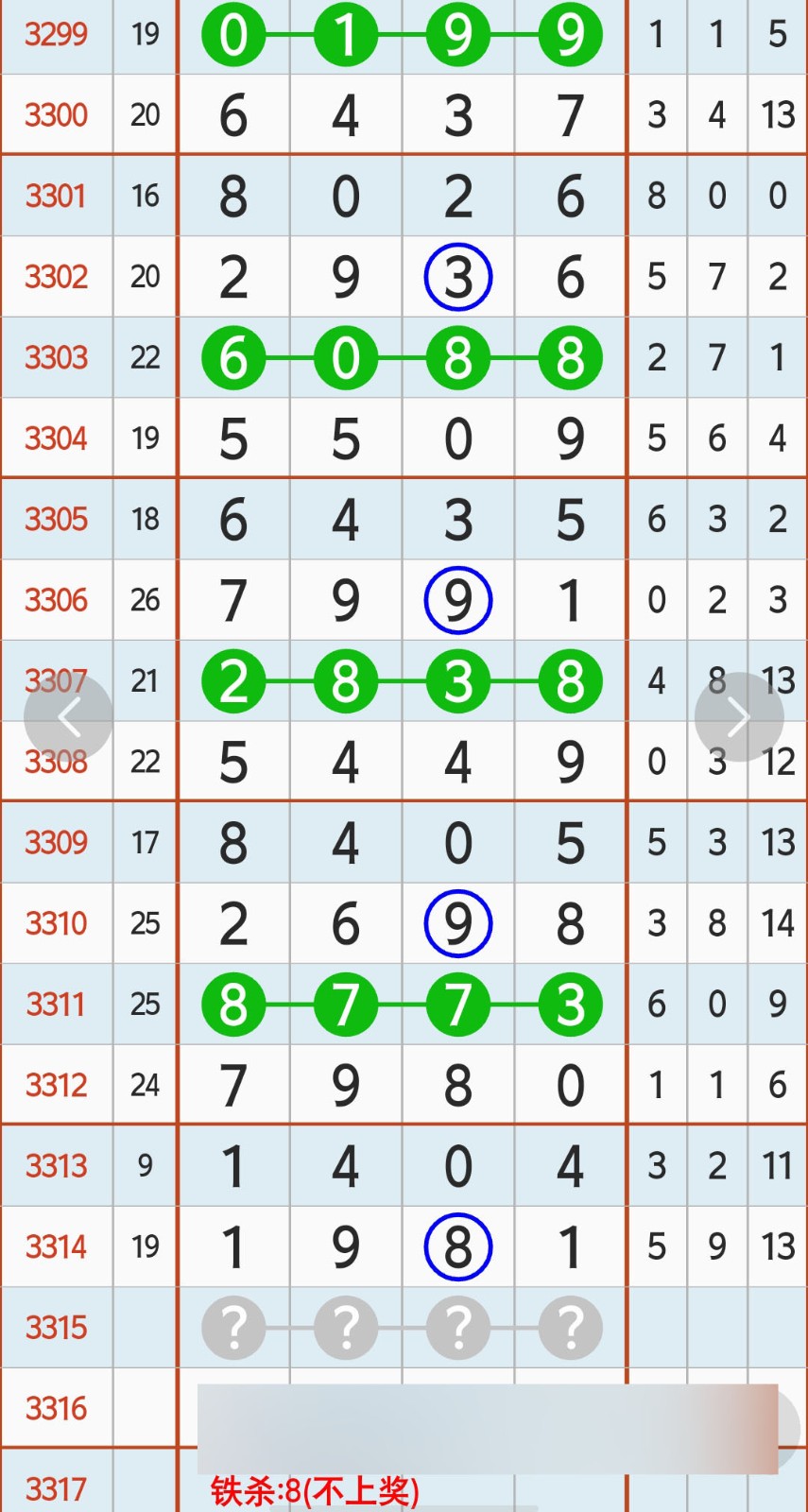Open the next chart page with right arrow
808x1512 pixels.
(738, 715)
